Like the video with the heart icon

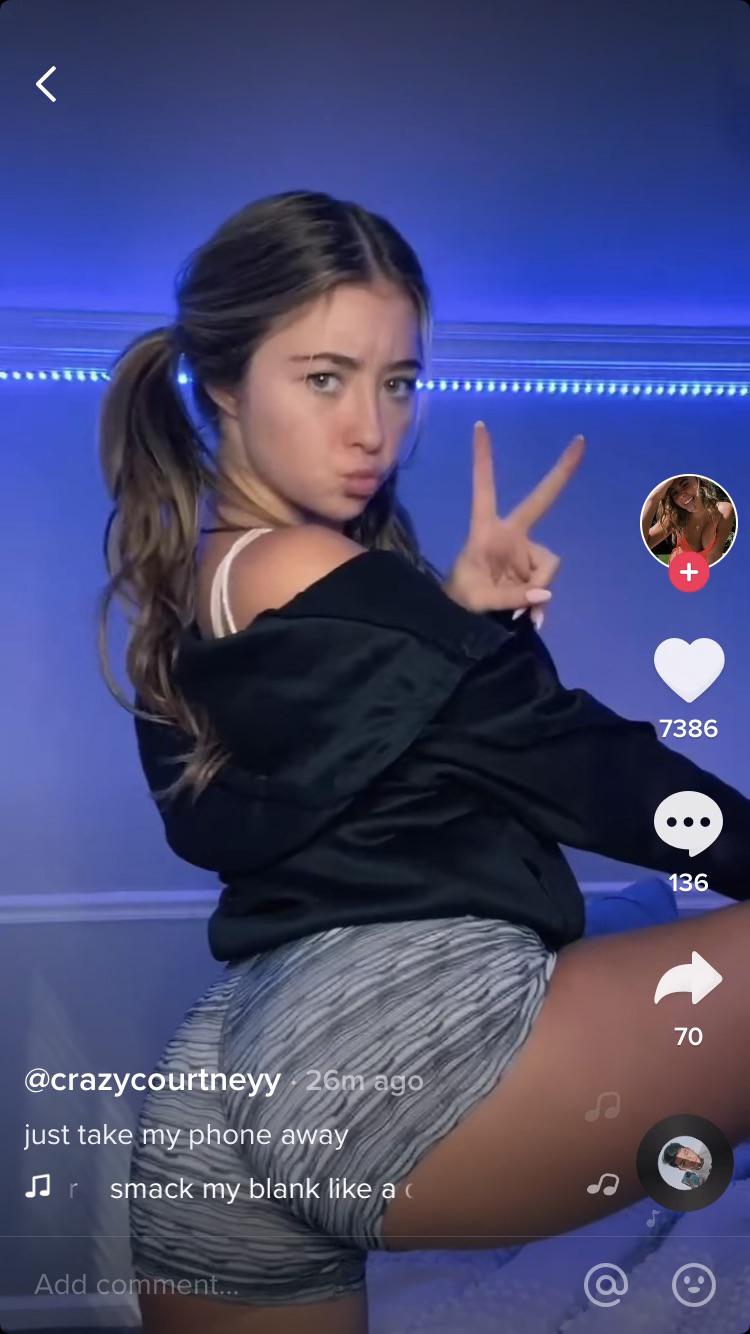688,670
